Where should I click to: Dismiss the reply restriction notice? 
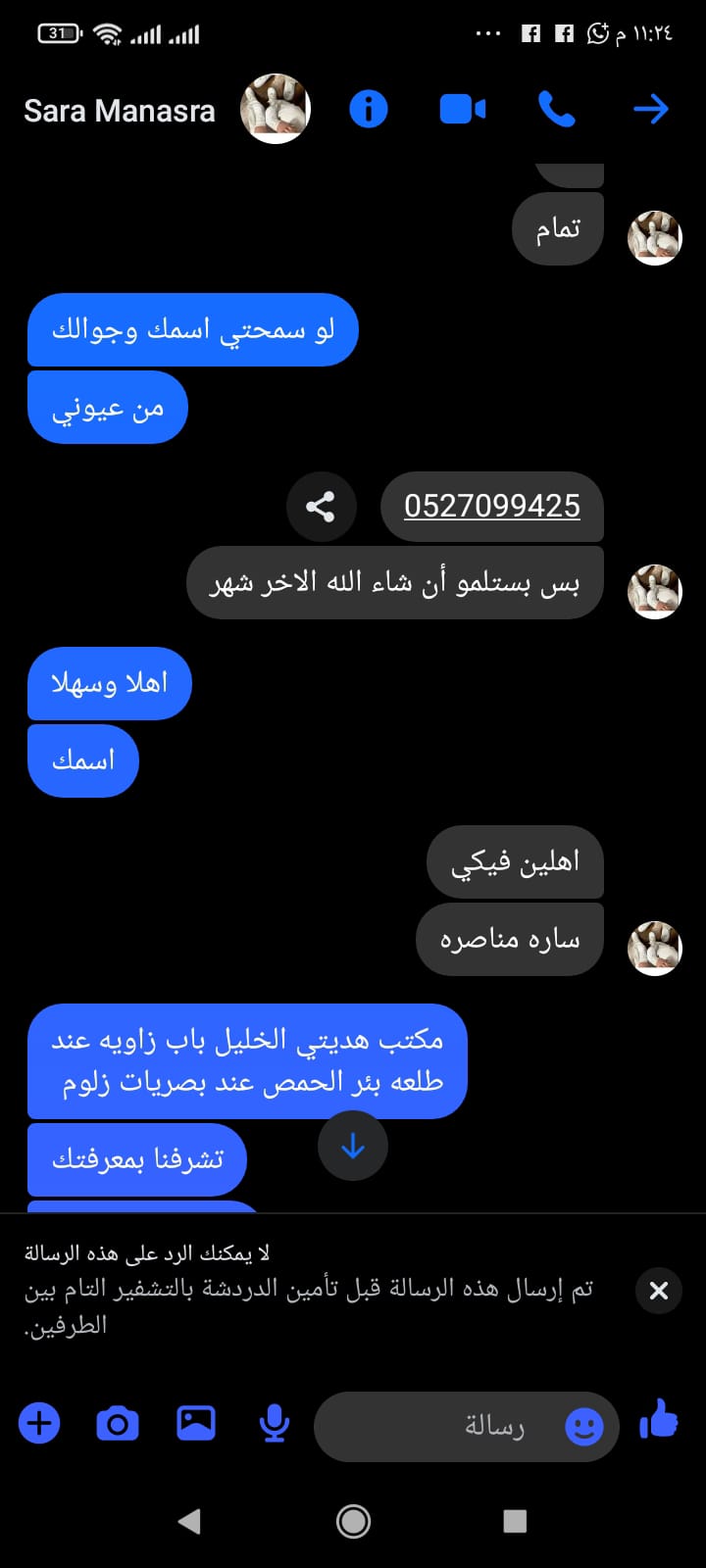tap(659, 1291)
